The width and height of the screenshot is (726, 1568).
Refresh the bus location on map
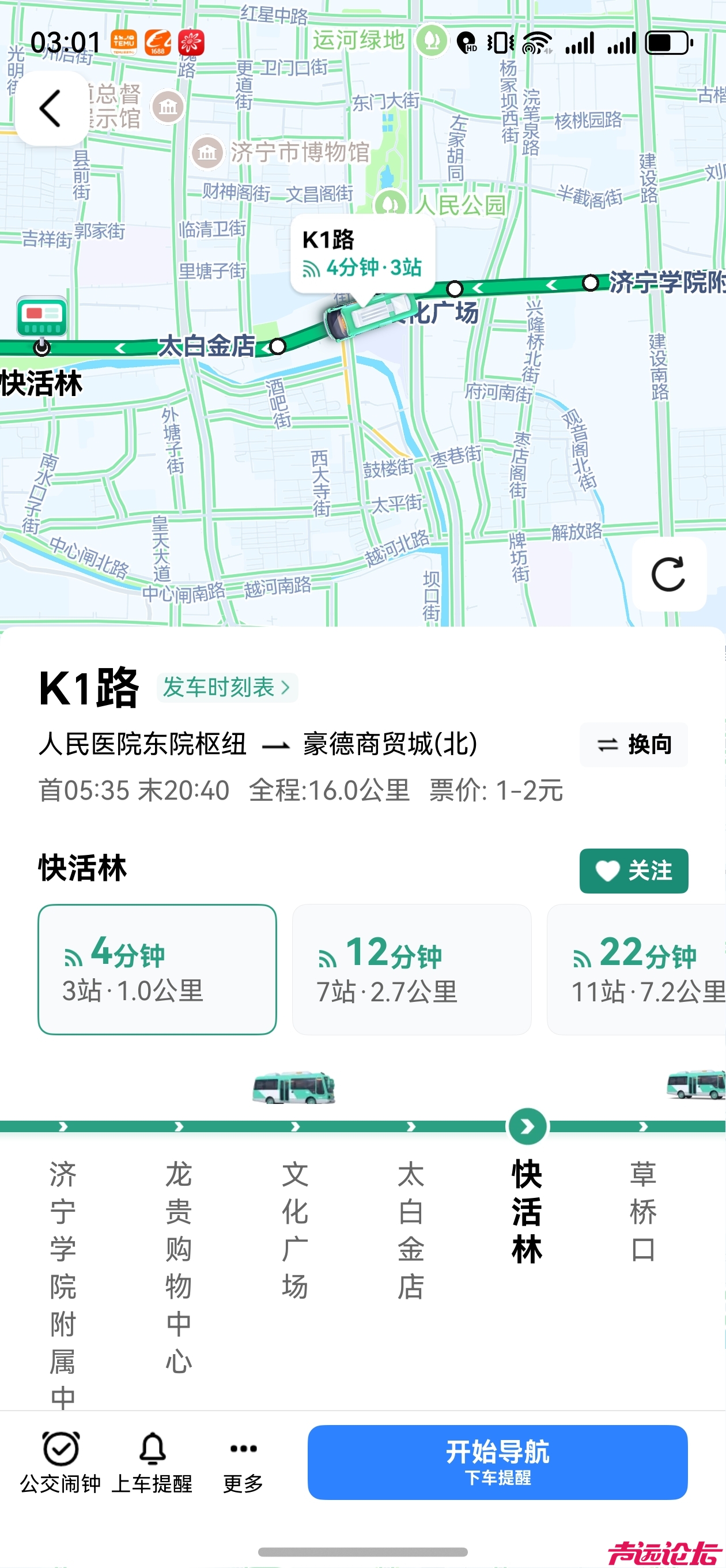(x=668, y=574)
